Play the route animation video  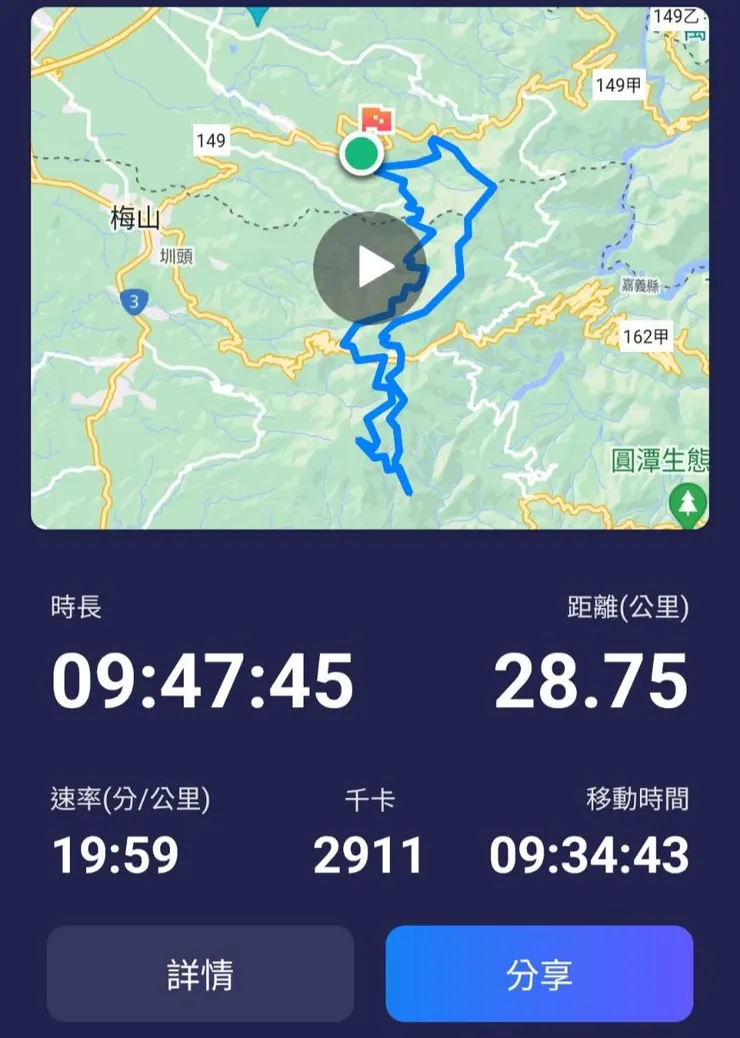pos(372,265)
